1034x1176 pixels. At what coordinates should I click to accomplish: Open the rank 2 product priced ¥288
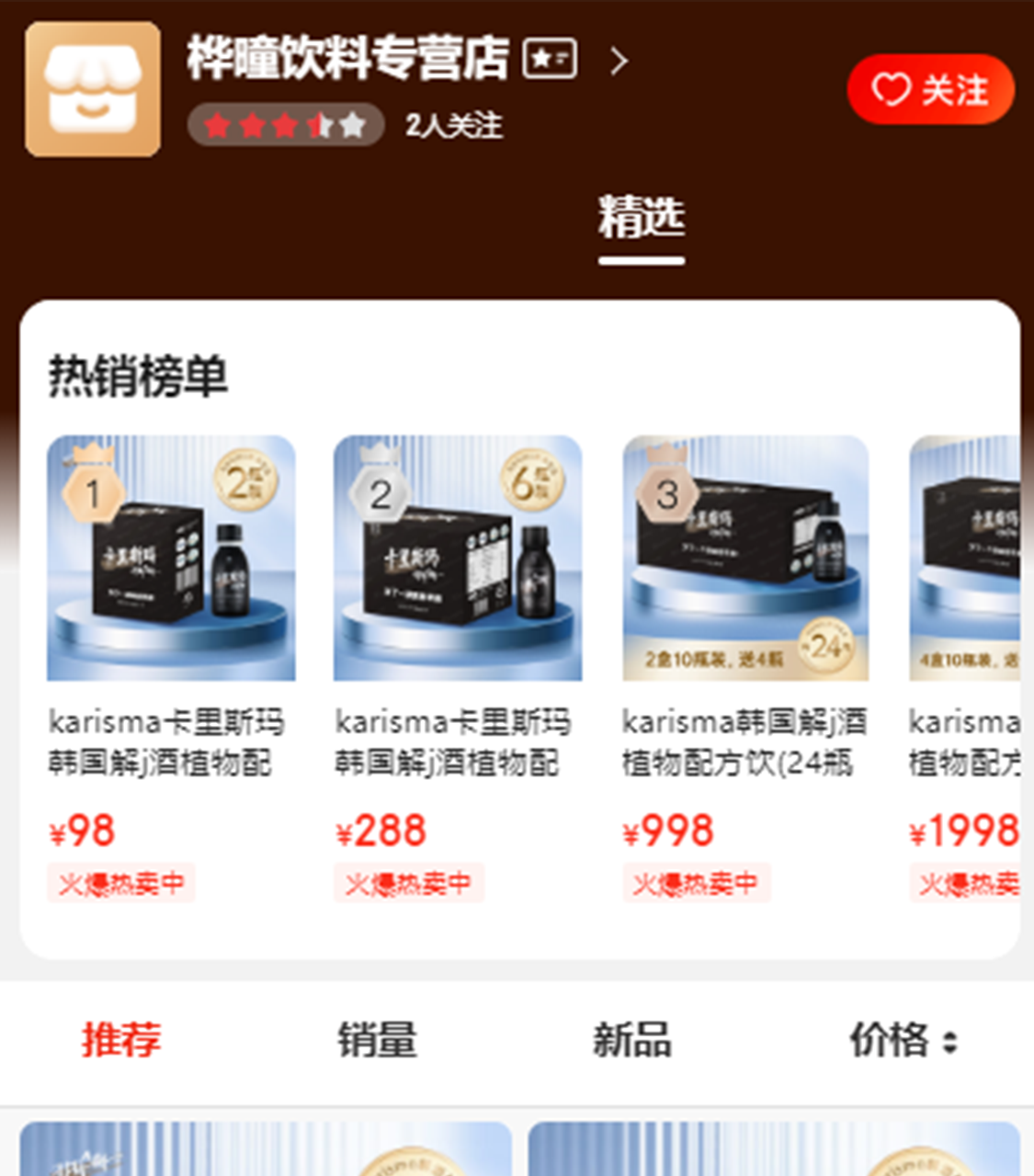point(457,558)
